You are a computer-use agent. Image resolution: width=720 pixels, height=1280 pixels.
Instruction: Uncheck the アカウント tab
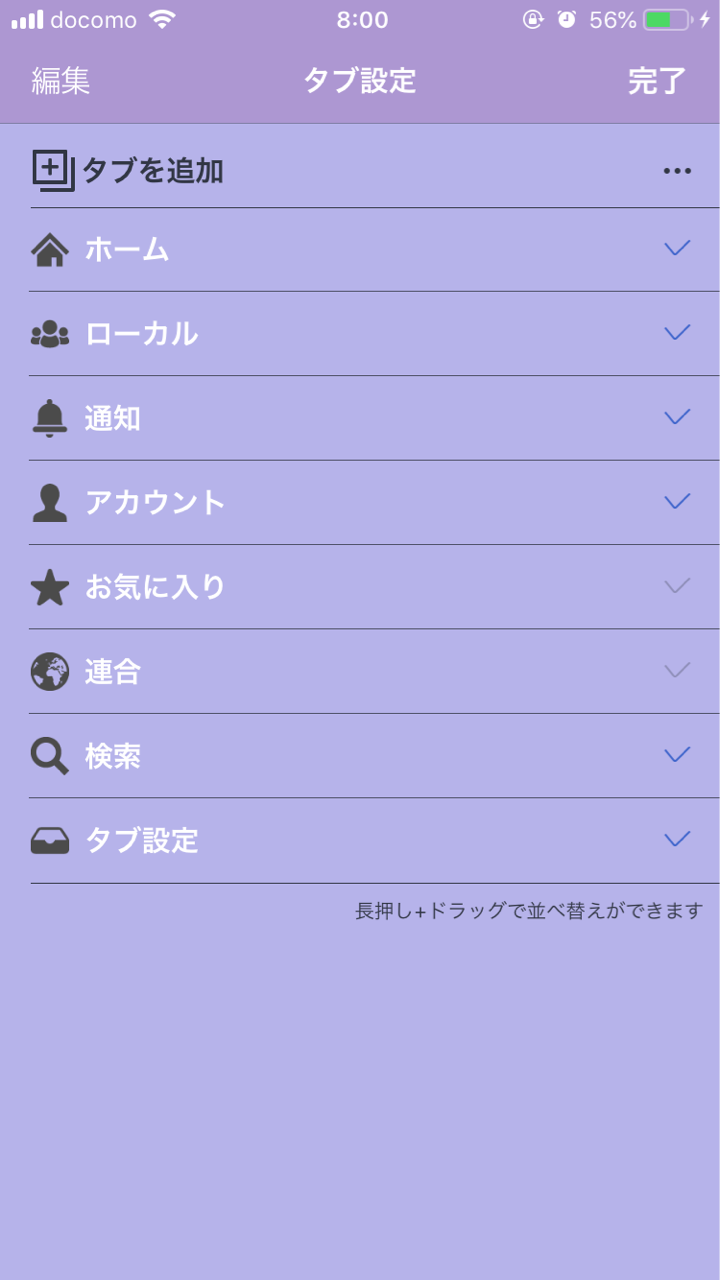coord(677,500)
